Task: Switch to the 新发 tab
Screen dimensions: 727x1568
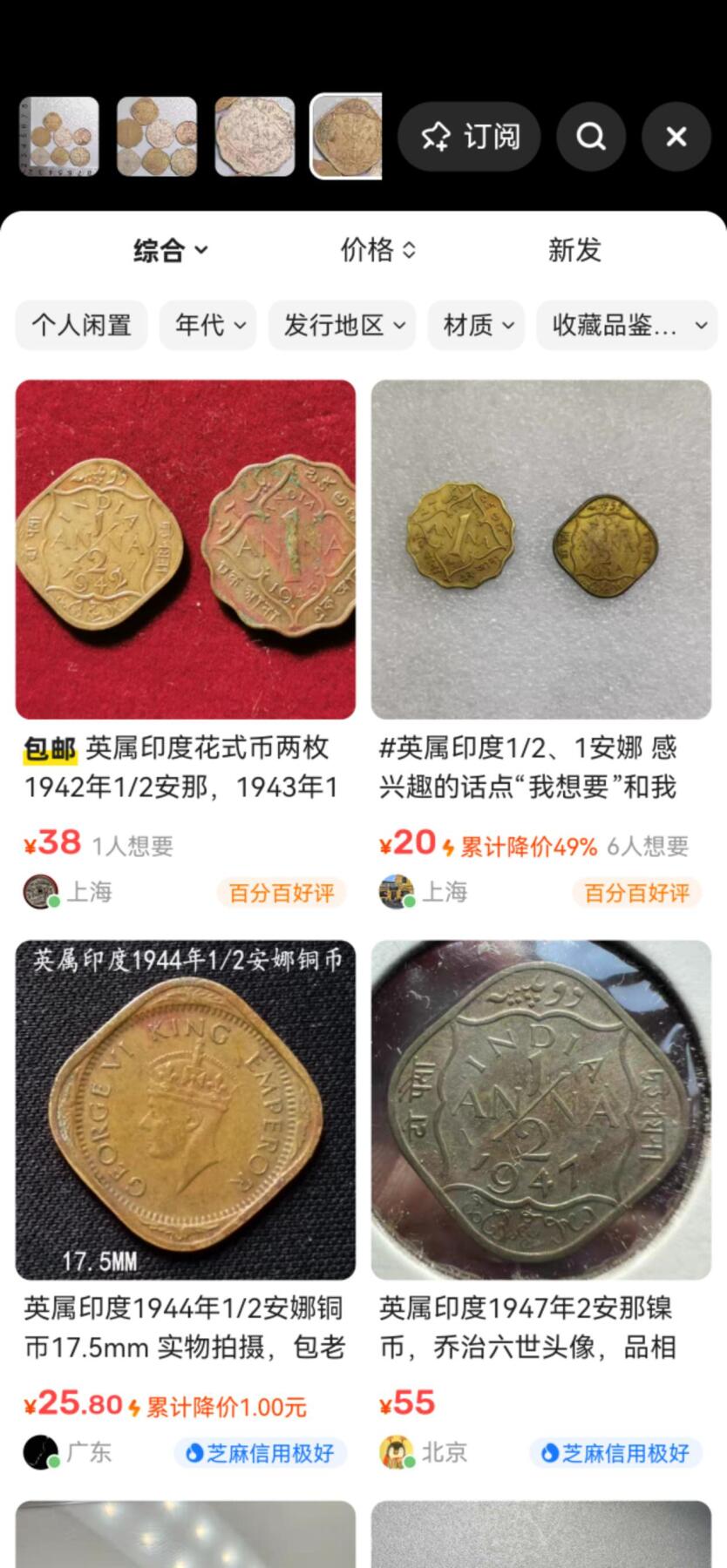Action: [574, 251]
